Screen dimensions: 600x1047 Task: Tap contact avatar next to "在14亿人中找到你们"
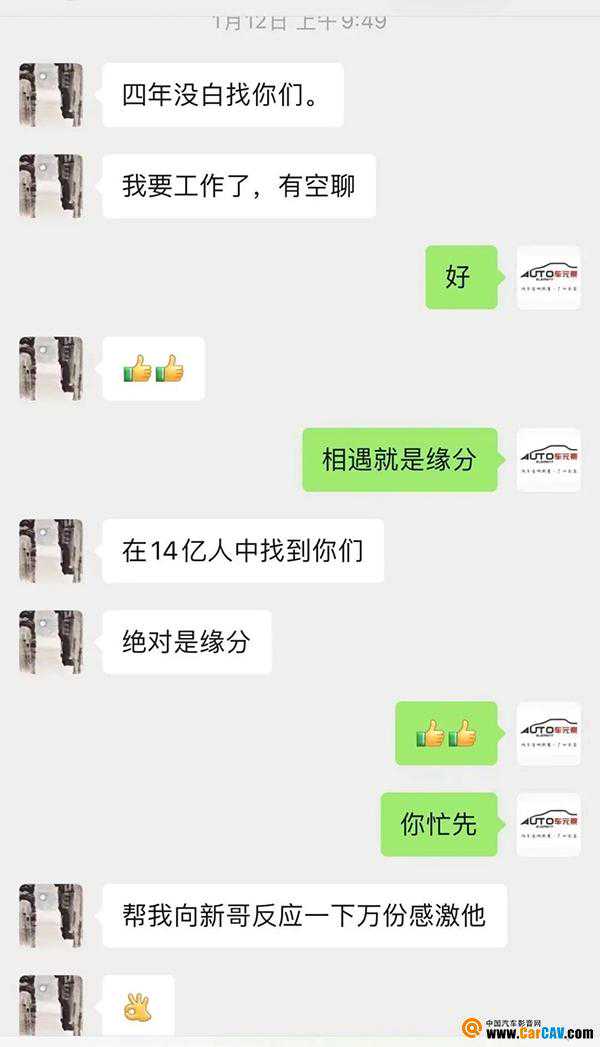[51, 551]
